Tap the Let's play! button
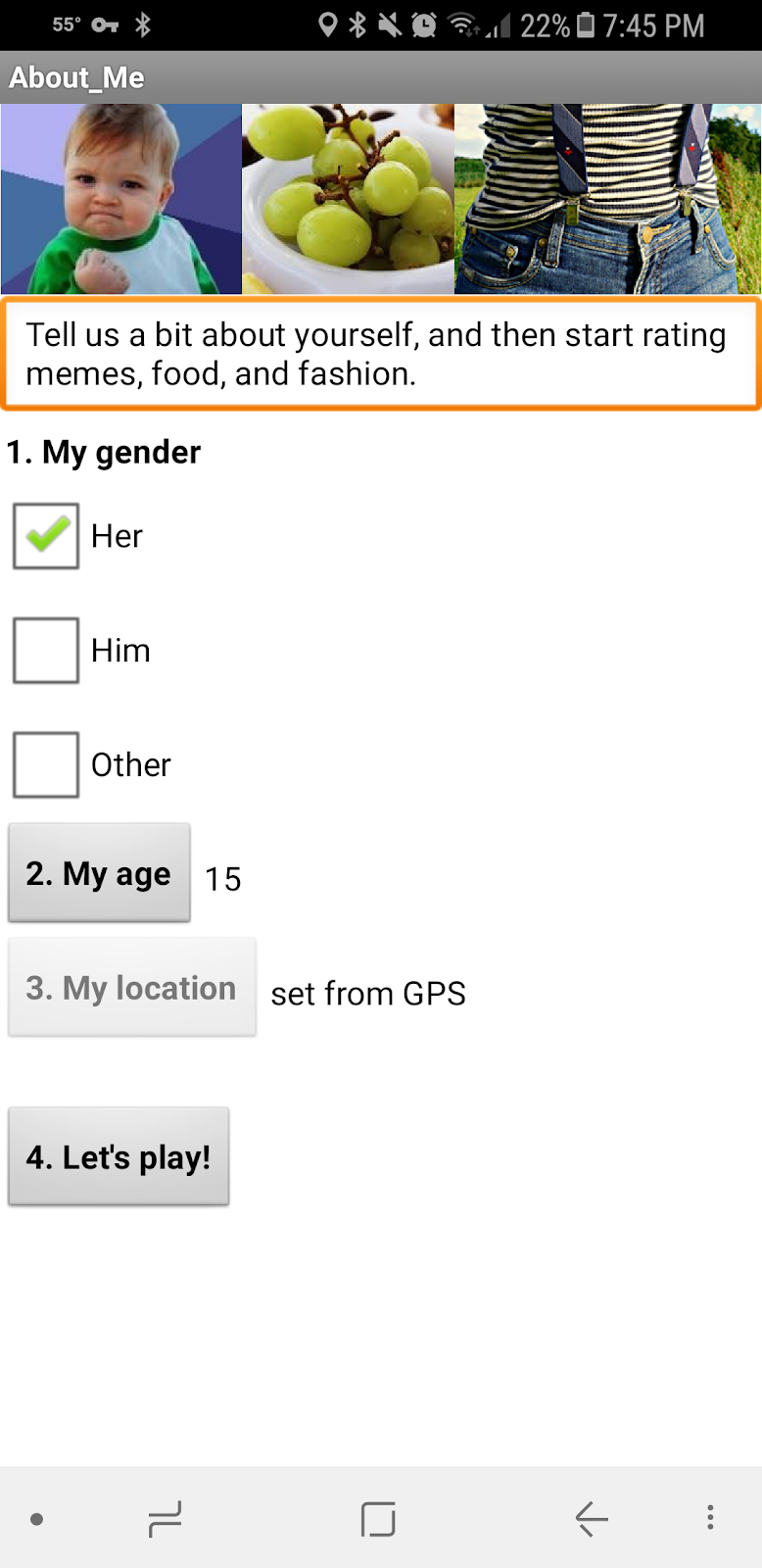 point(119,1156)
